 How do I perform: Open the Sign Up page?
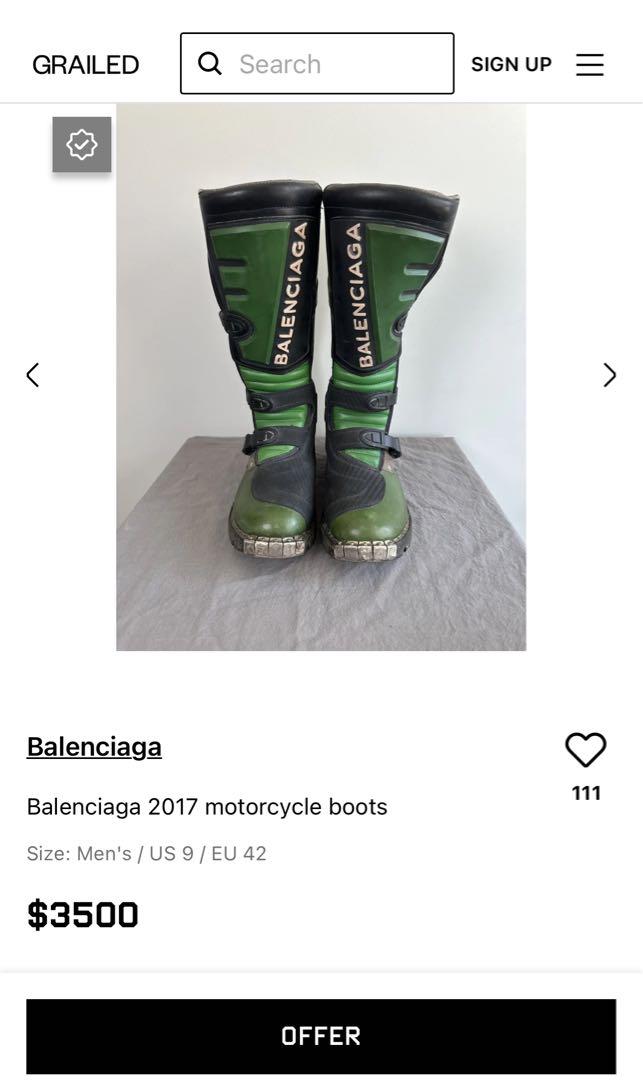[511, 64]
